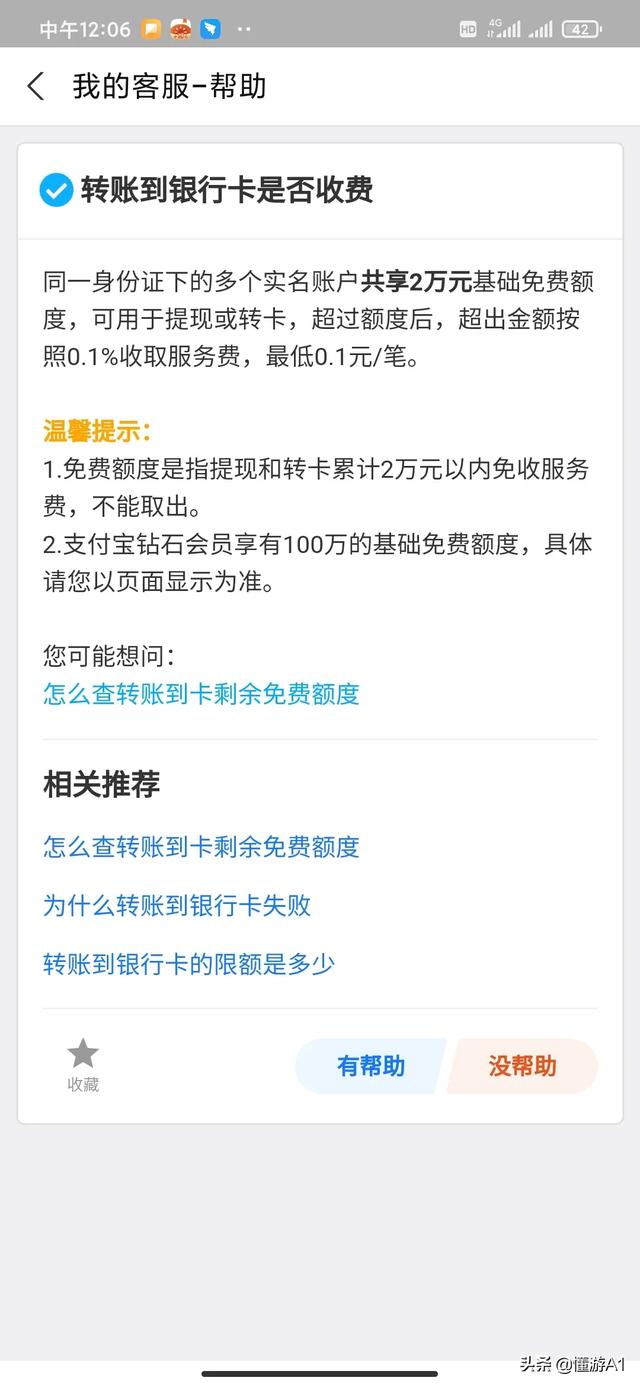This screenshot has width=640, height=1387.
Task: Open 怎么查转账到卡剩余免费额度 under 您可能想问
Action: tap(201, 693)
